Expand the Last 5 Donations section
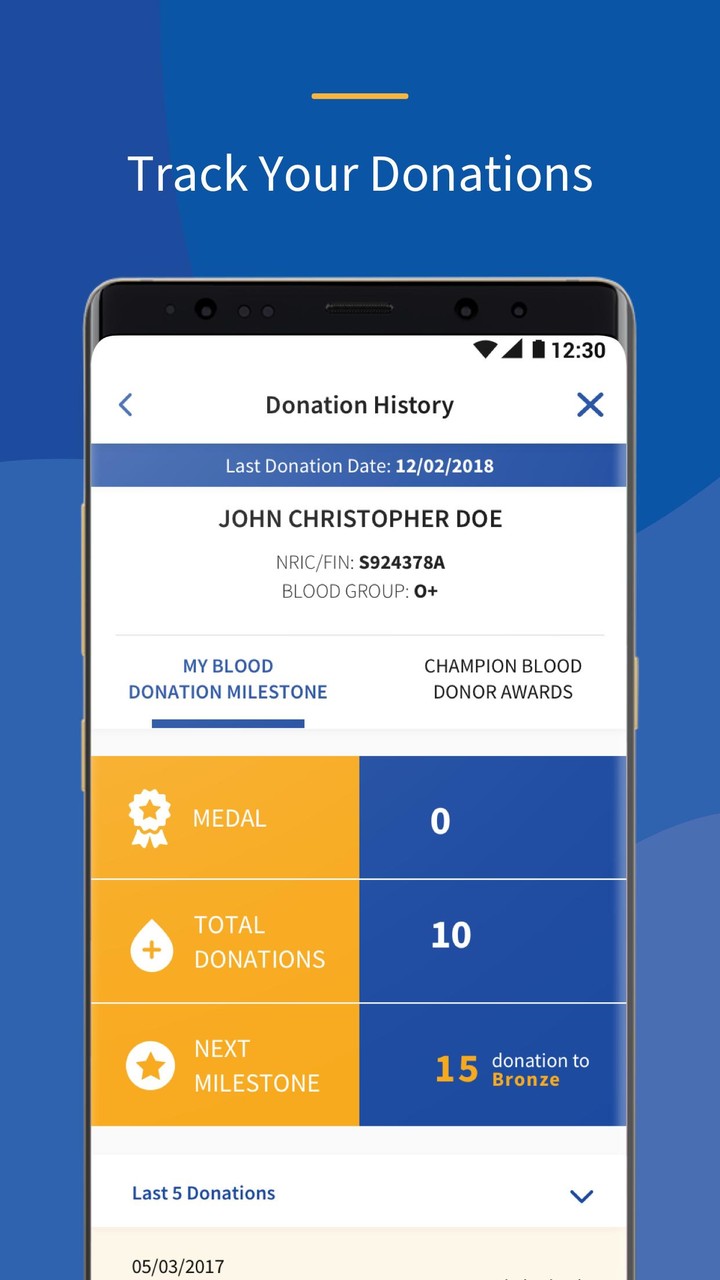The image size is (720, 1280). (203, 1193)
